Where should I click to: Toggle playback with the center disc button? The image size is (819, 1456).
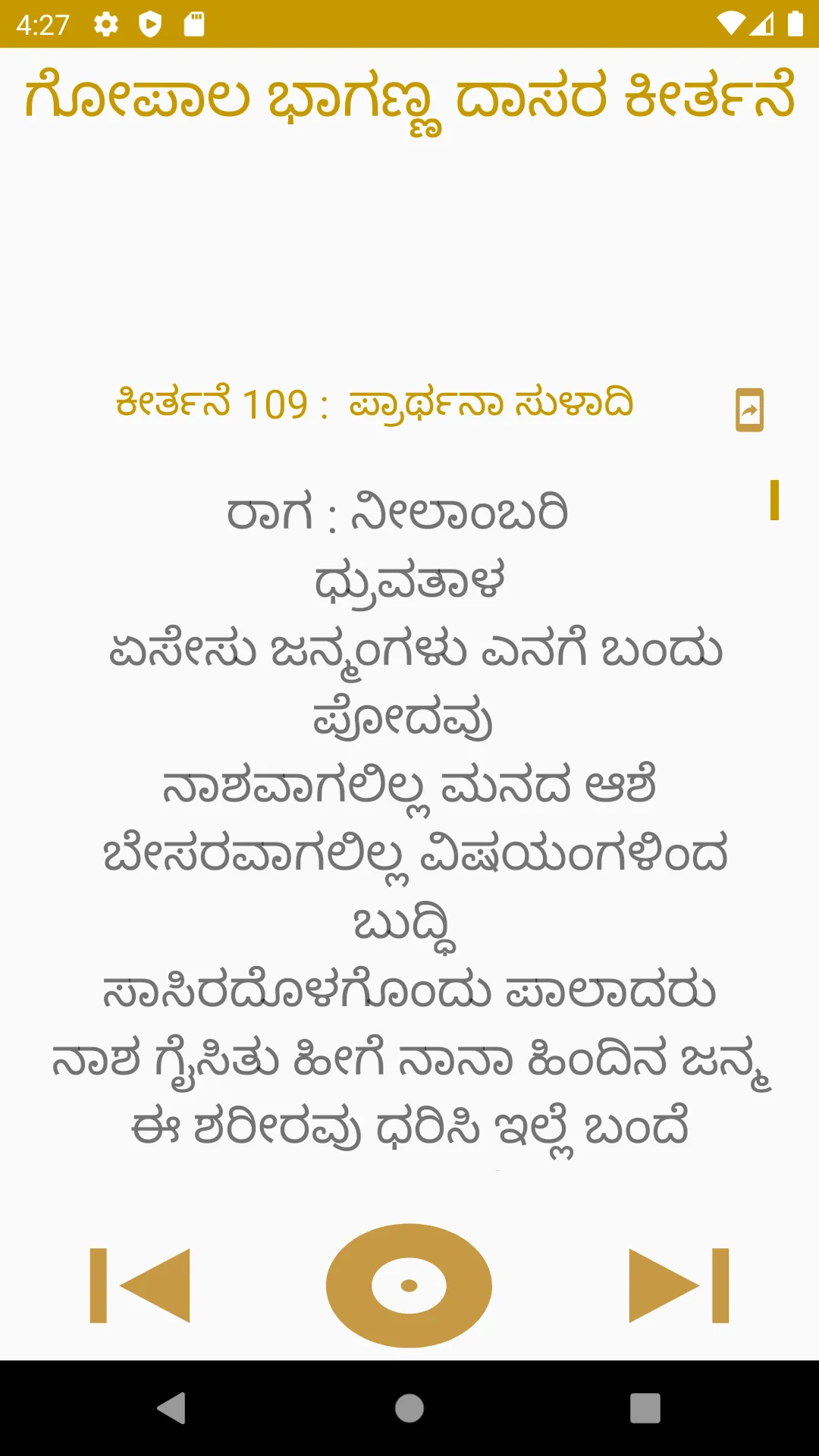409,1285
